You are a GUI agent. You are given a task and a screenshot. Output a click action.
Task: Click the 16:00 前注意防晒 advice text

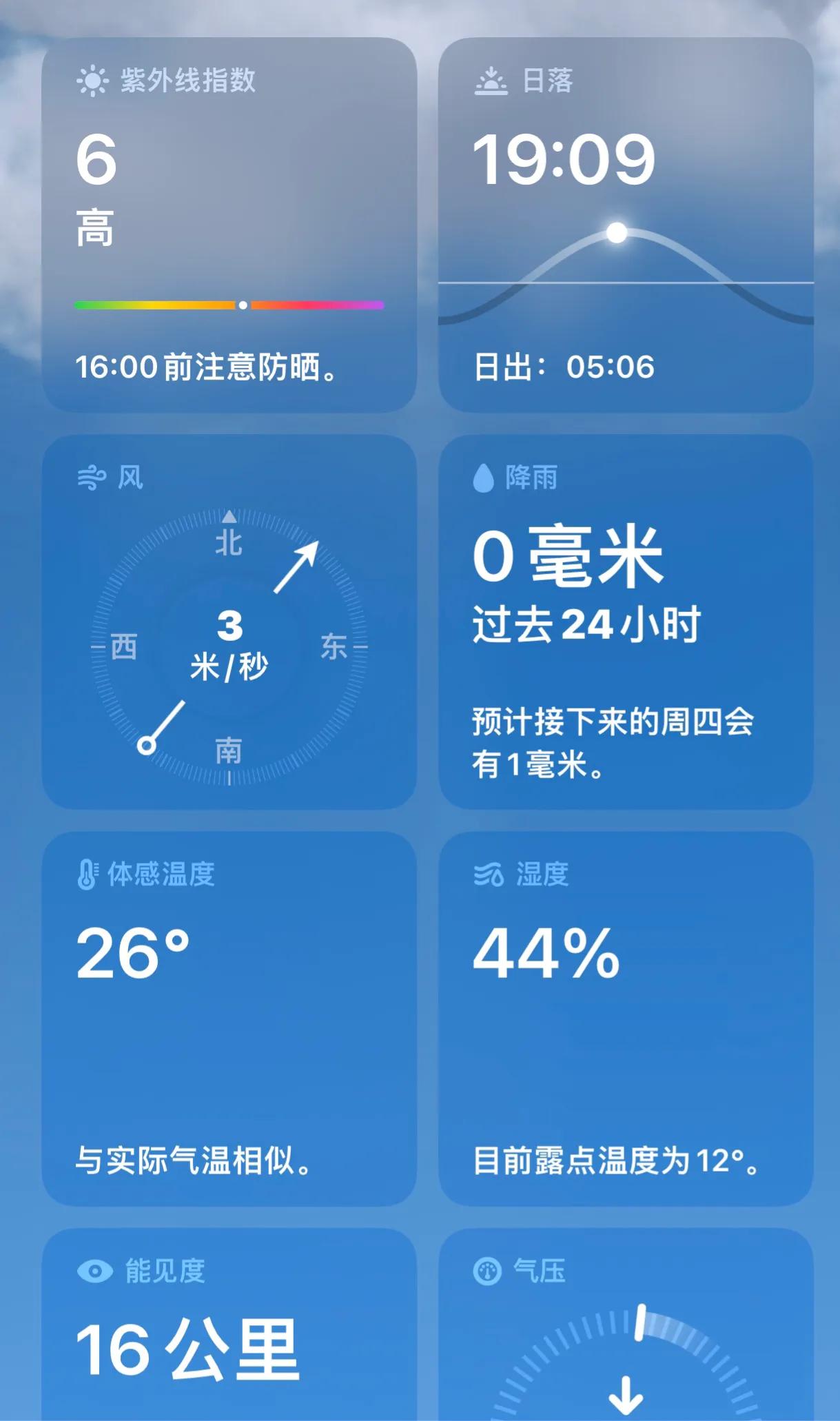[x=207, y=367]
